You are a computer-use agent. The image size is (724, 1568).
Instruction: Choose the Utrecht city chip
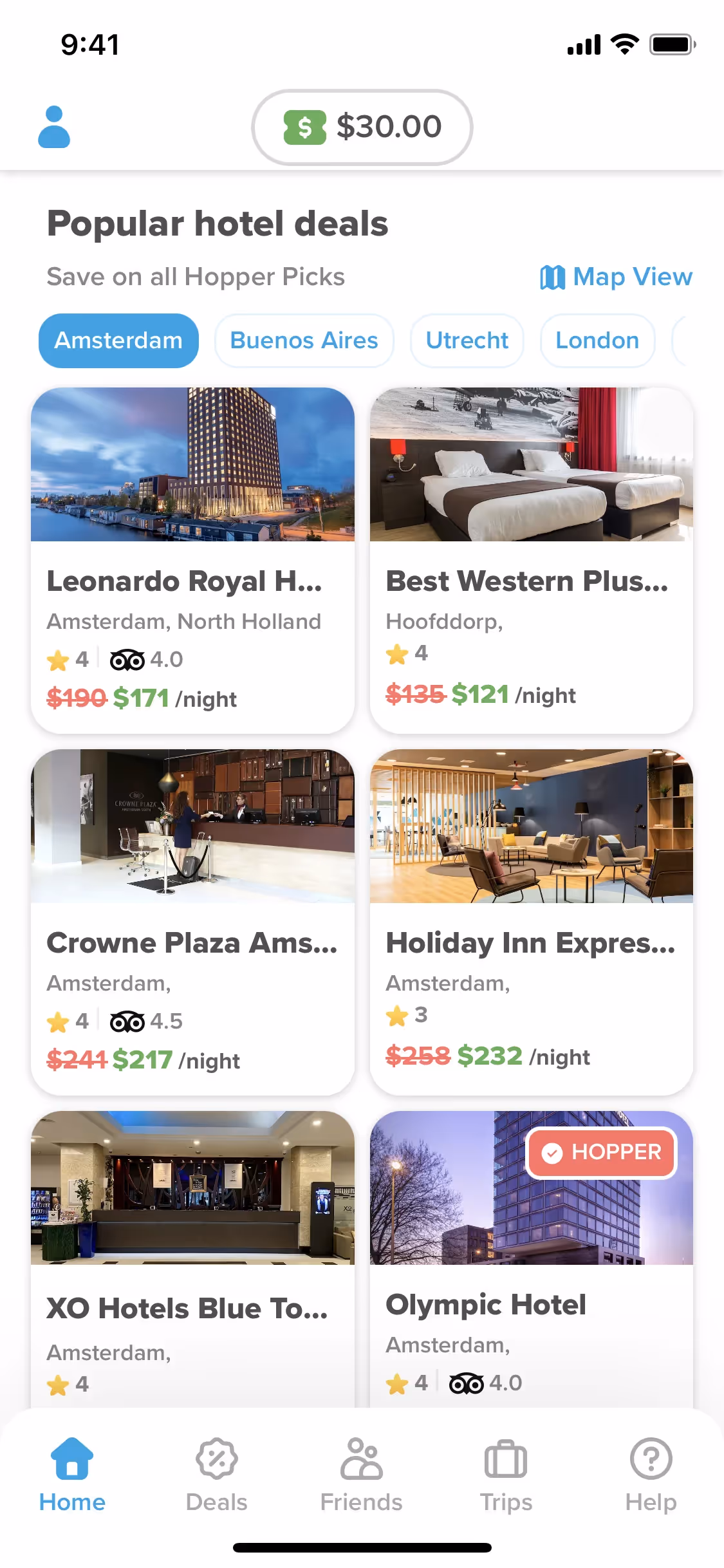point(467,341)
